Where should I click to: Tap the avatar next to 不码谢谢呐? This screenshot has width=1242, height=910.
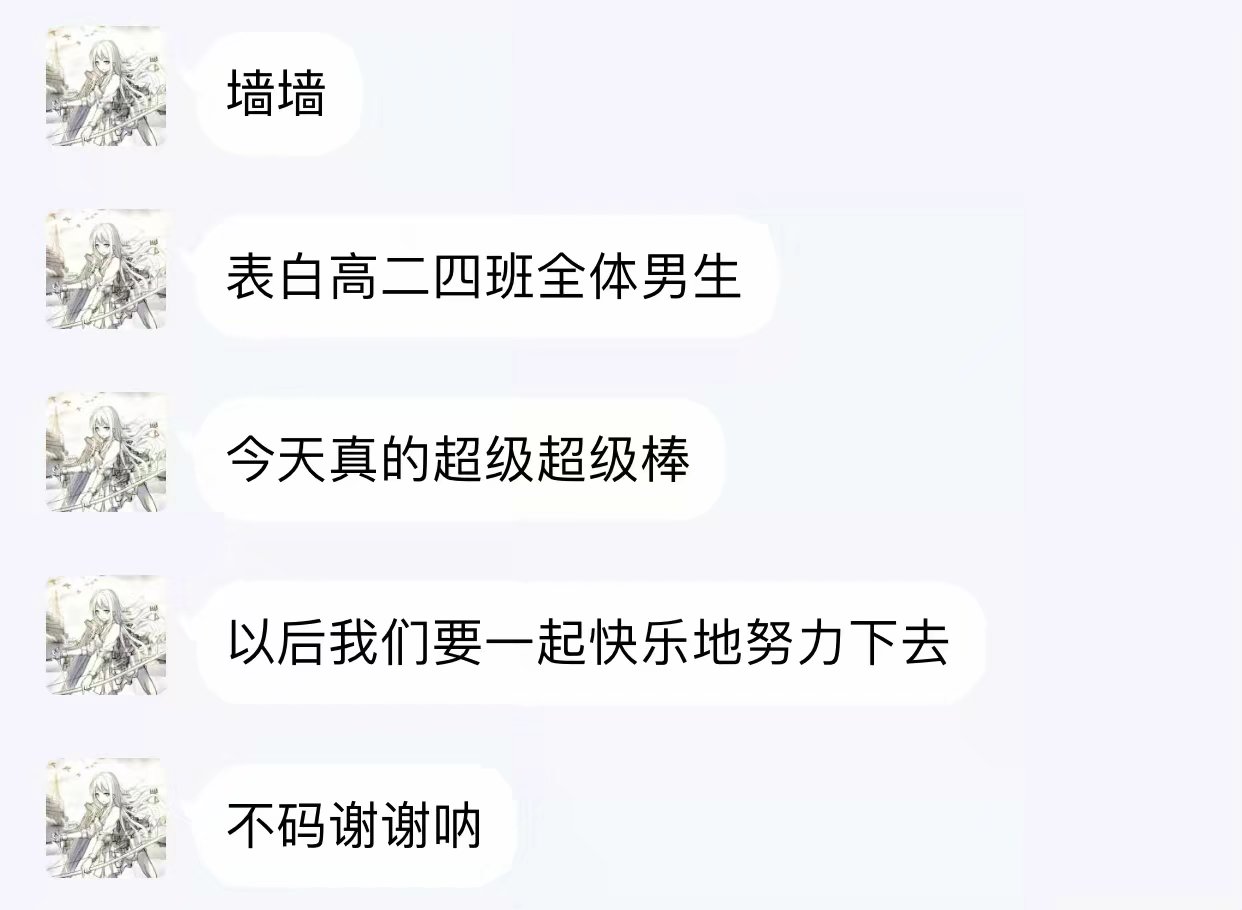105,818
